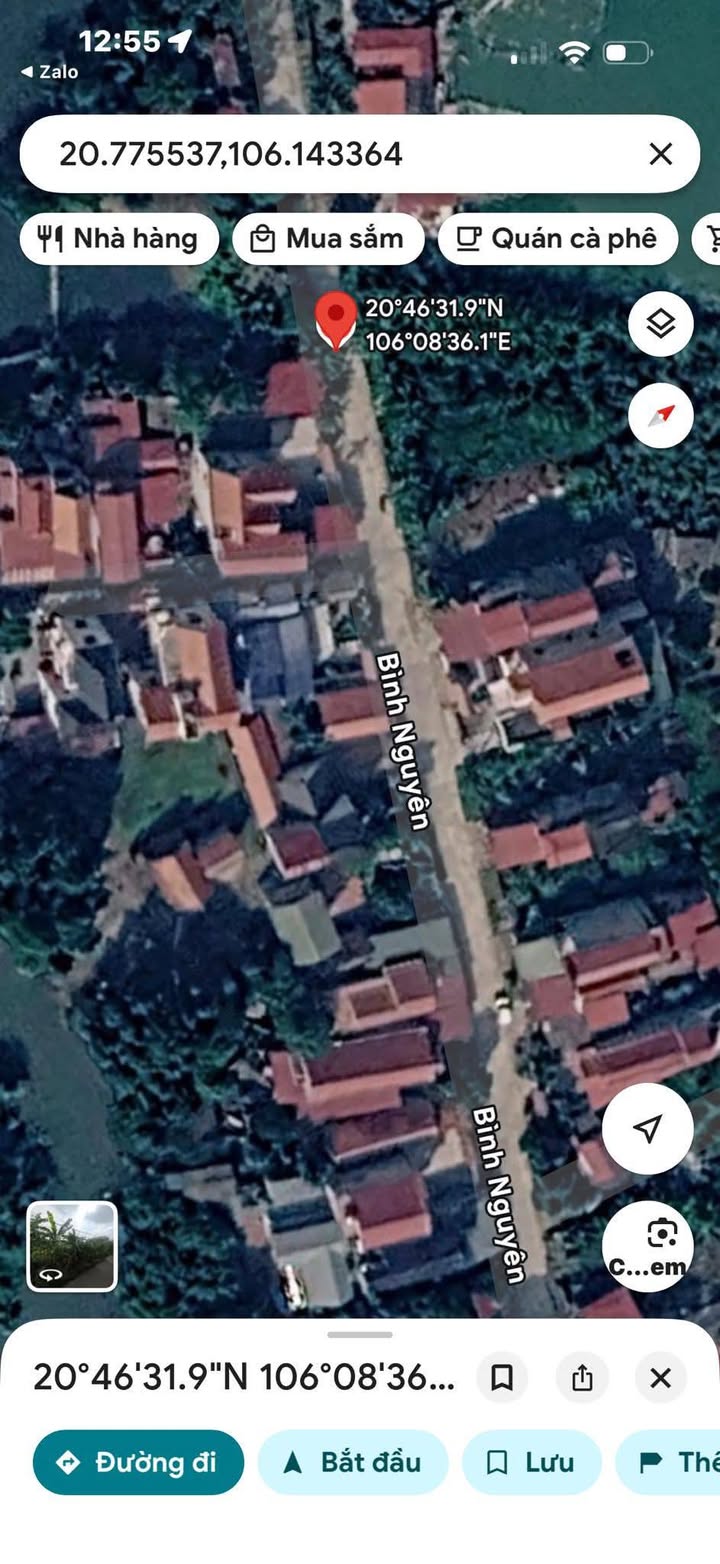Screen dimensions: 720x1564
Task: Clear the coordinates in the search box
Action: coord(660,154)
